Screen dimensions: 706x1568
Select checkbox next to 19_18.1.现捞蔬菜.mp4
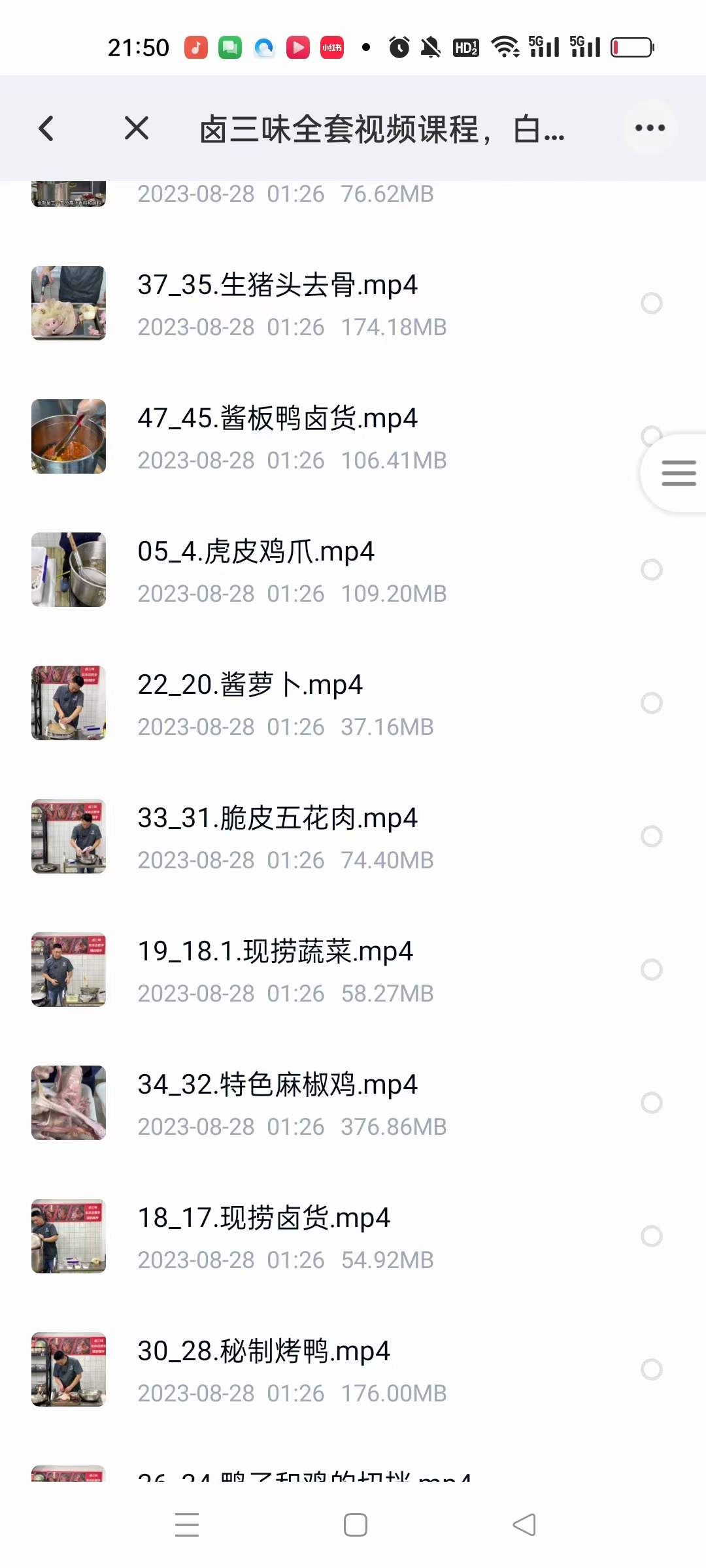(652, 970)
